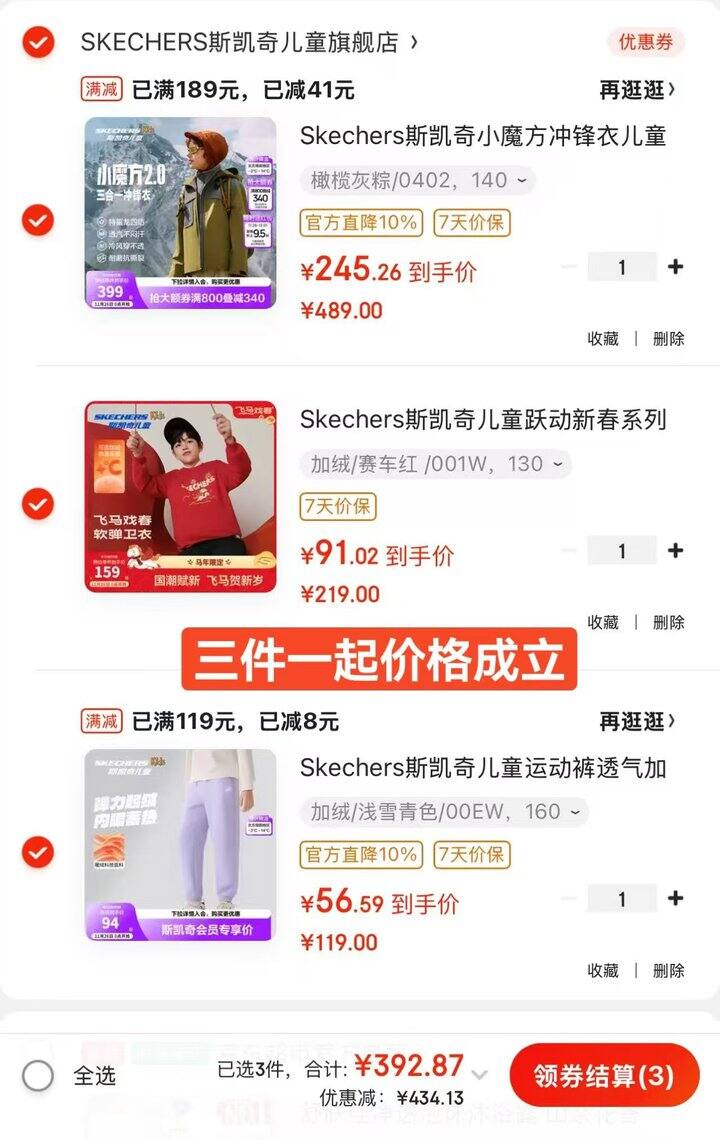Viewport: 720px width, 1140px height.
Task: Change the 橄榄灰粽/0402, 140 specification
Action: (418, 181)
